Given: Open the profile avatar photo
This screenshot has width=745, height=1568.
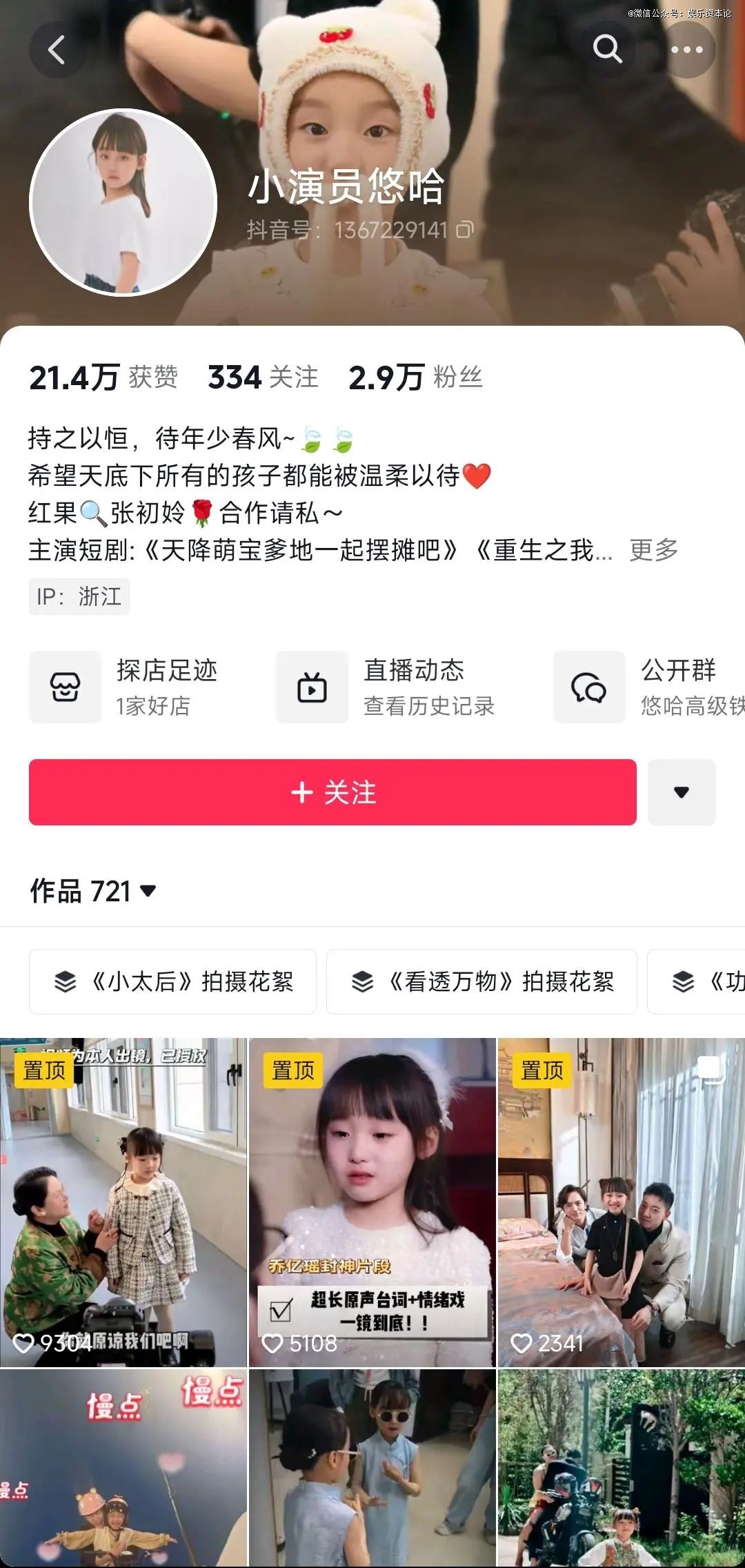Looking at the screenshot, I should coord(123,202).
